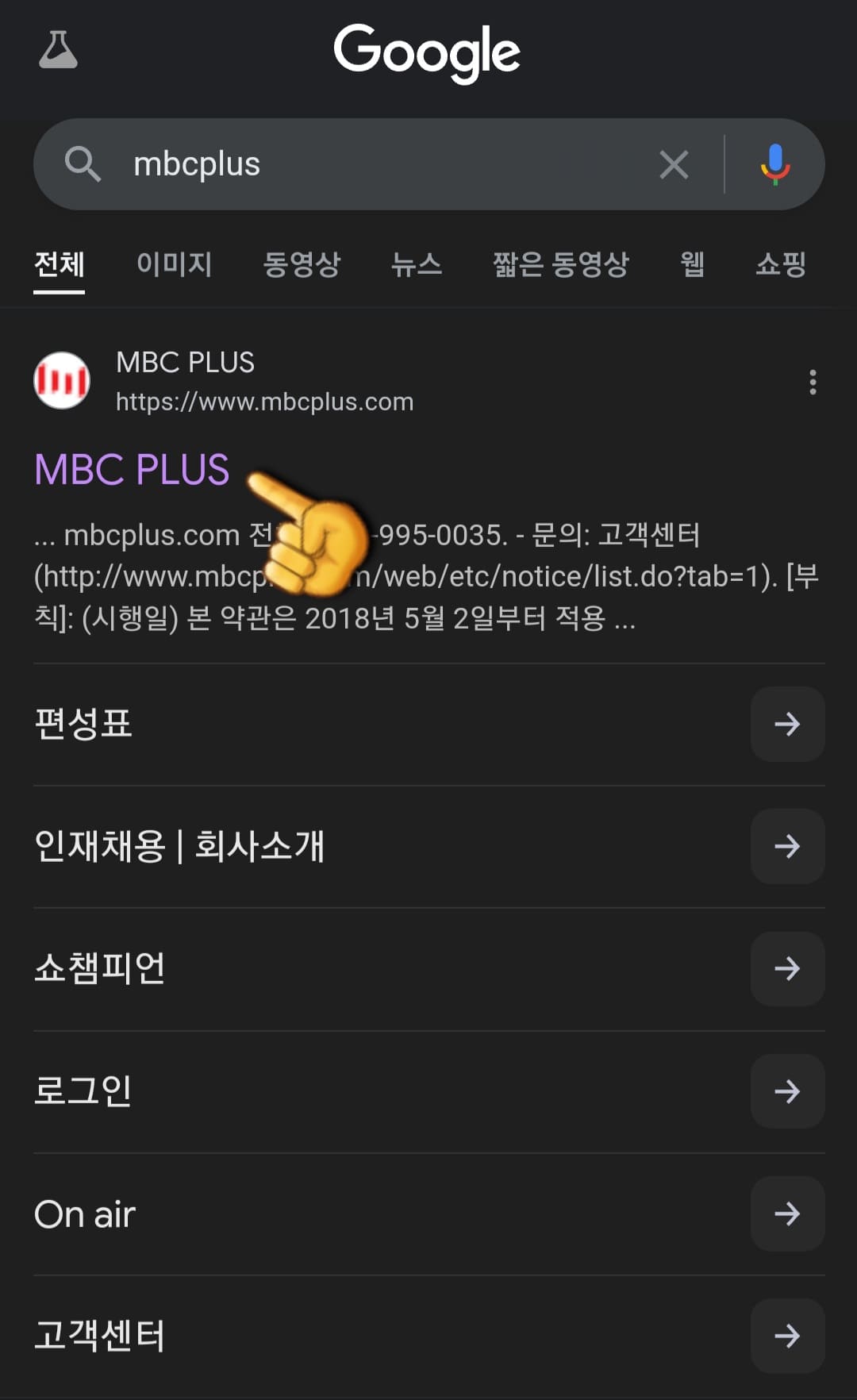Tap the arrow beside 인재채용 회사소개

coord(786,847)
